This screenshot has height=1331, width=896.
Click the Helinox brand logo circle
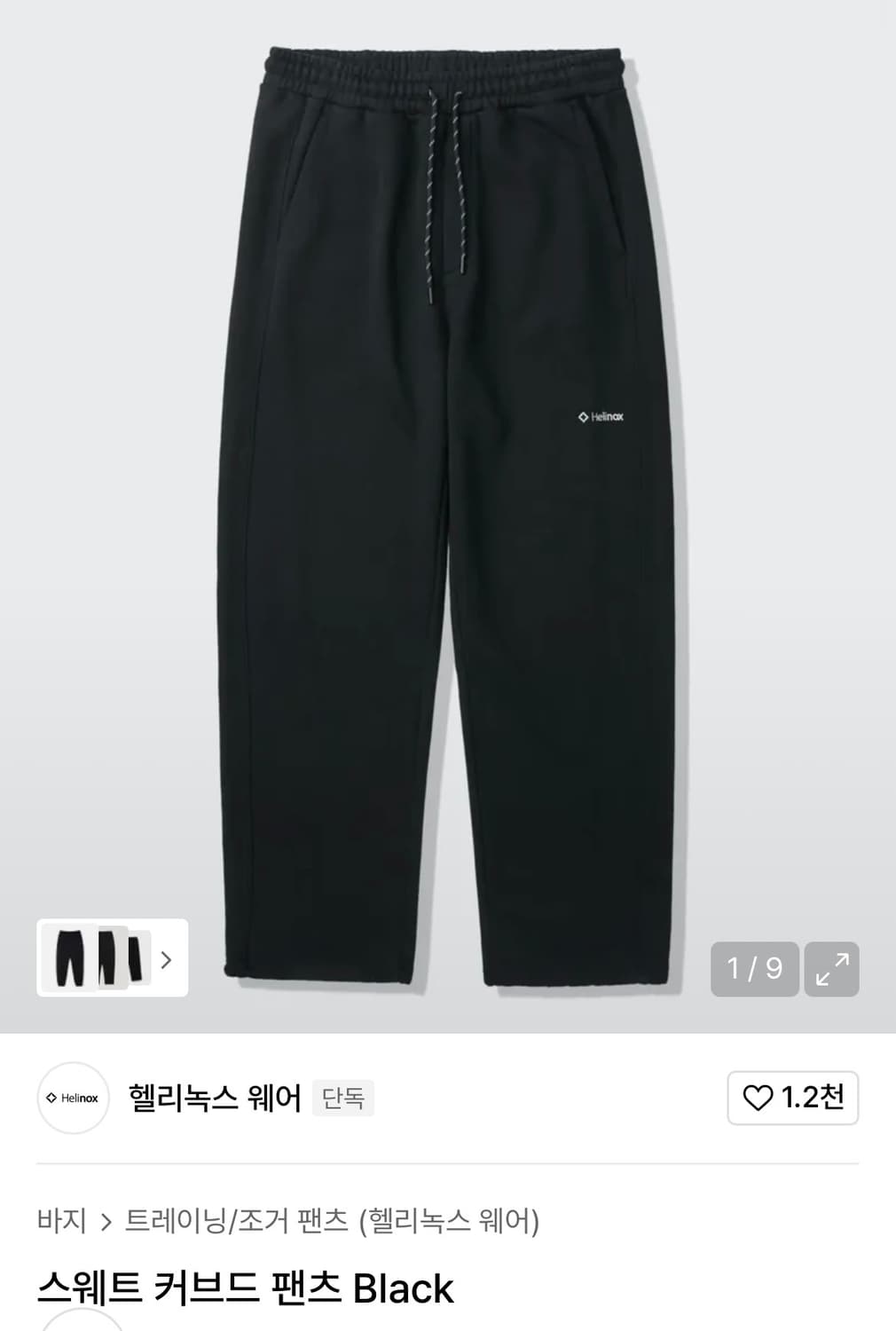coord(72,1098)
